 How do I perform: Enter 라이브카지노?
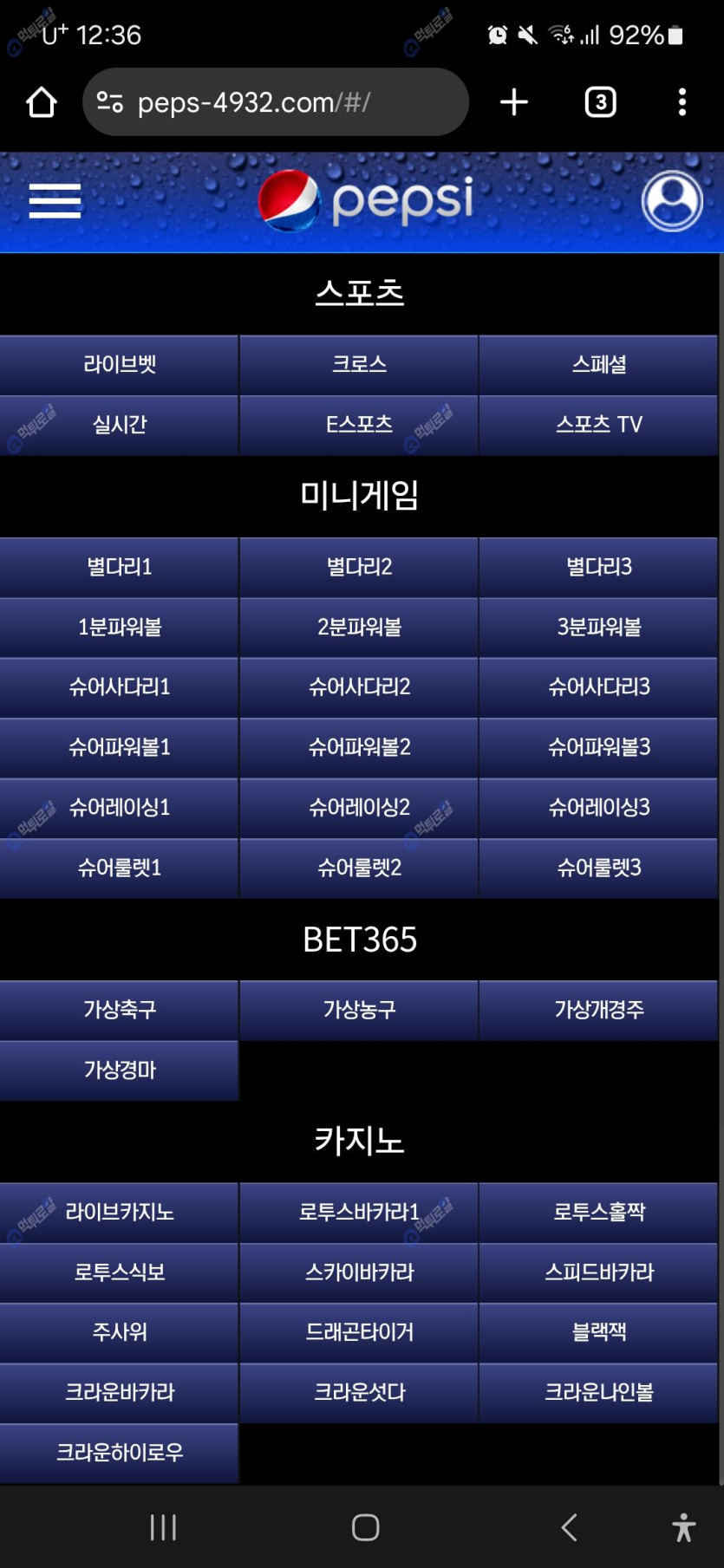[120, 1212]
